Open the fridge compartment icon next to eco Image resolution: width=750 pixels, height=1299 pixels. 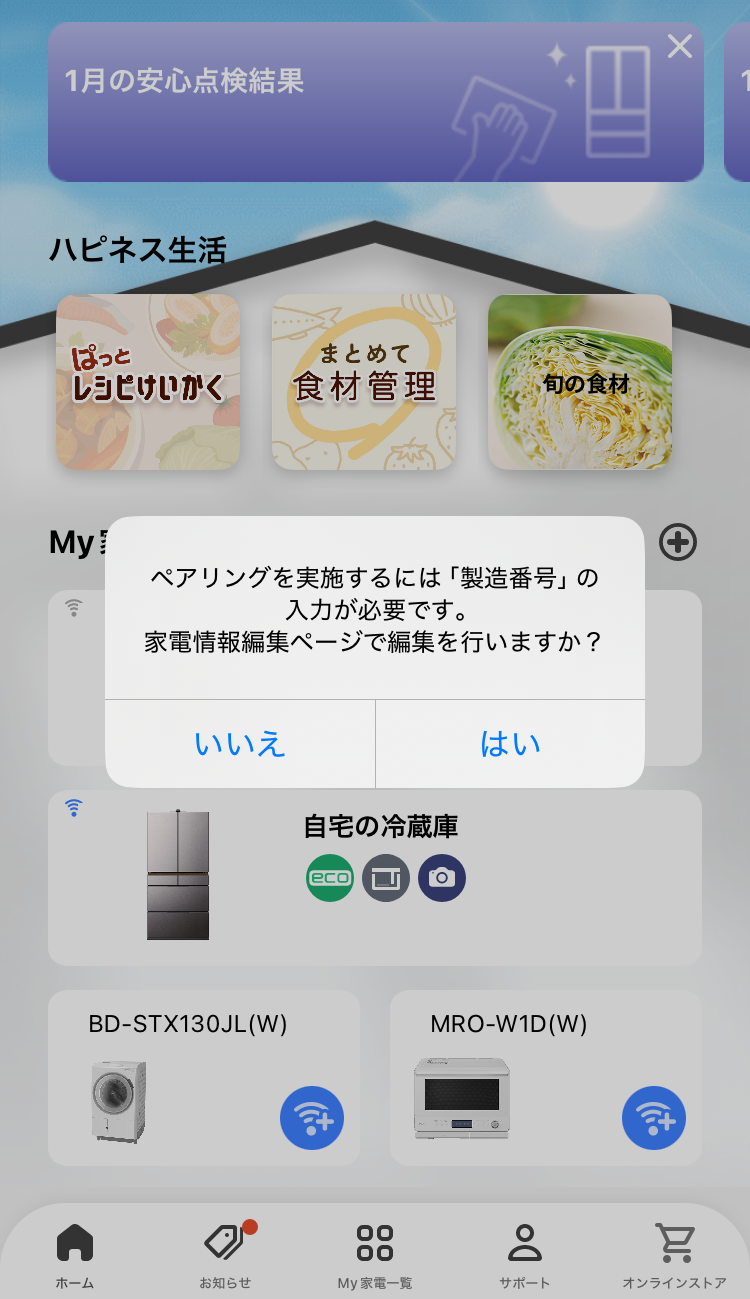click(x=386, y=878)
